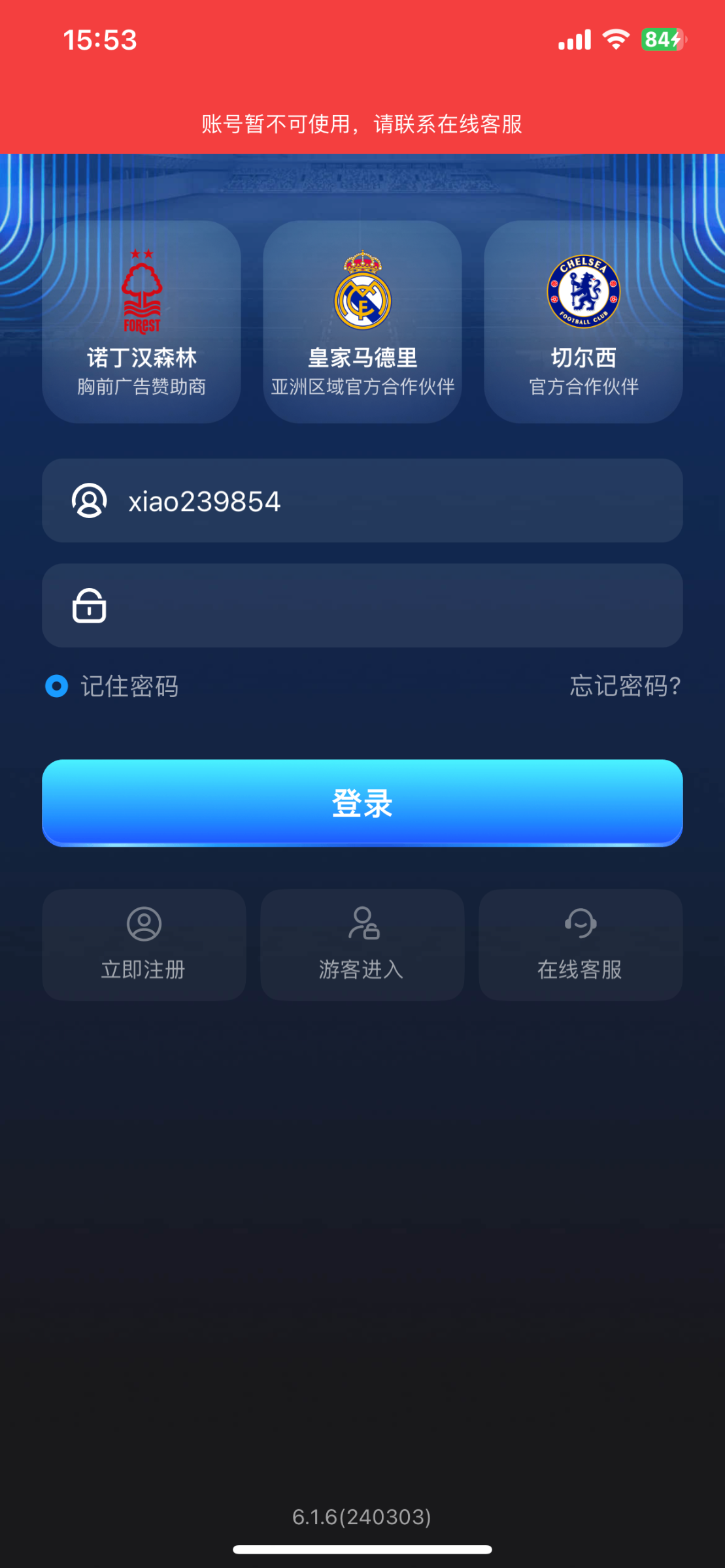Tap the battery charging indicator

pos(661,39)
